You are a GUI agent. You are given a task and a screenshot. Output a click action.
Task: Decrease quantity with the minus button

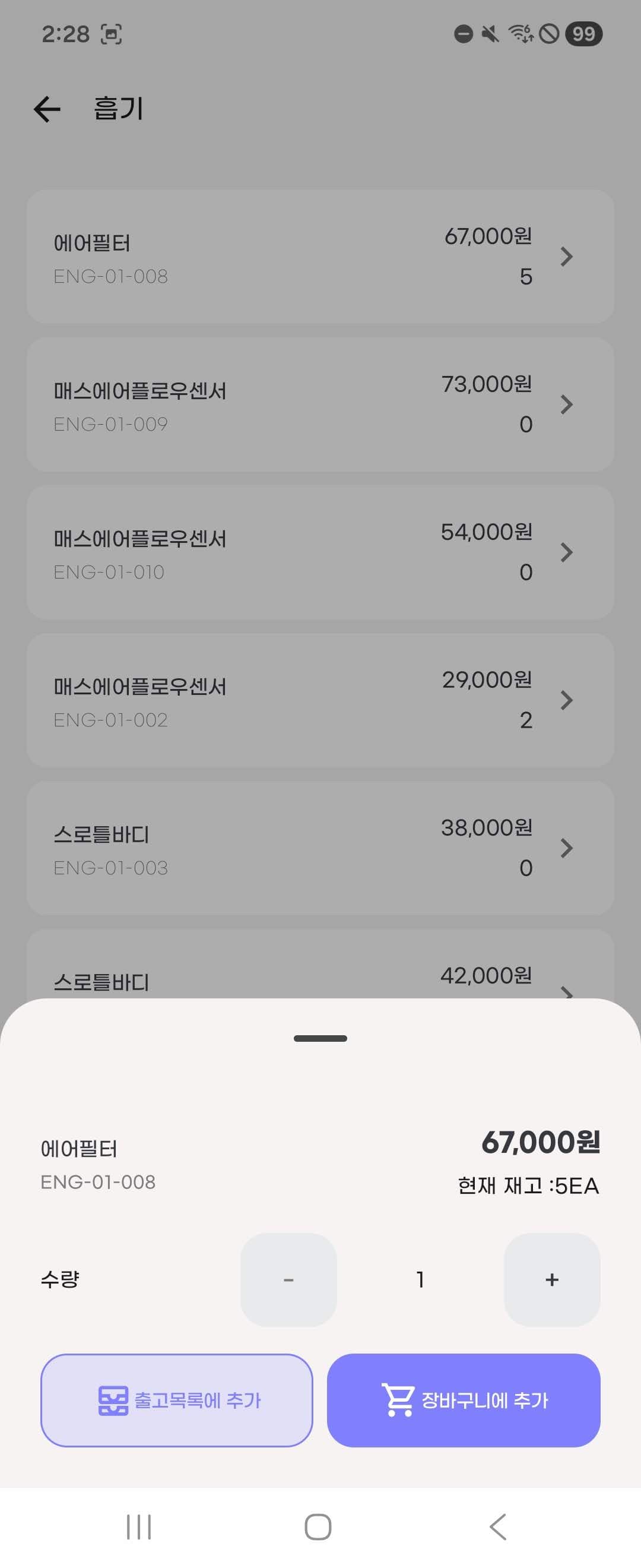[288, 1279]
